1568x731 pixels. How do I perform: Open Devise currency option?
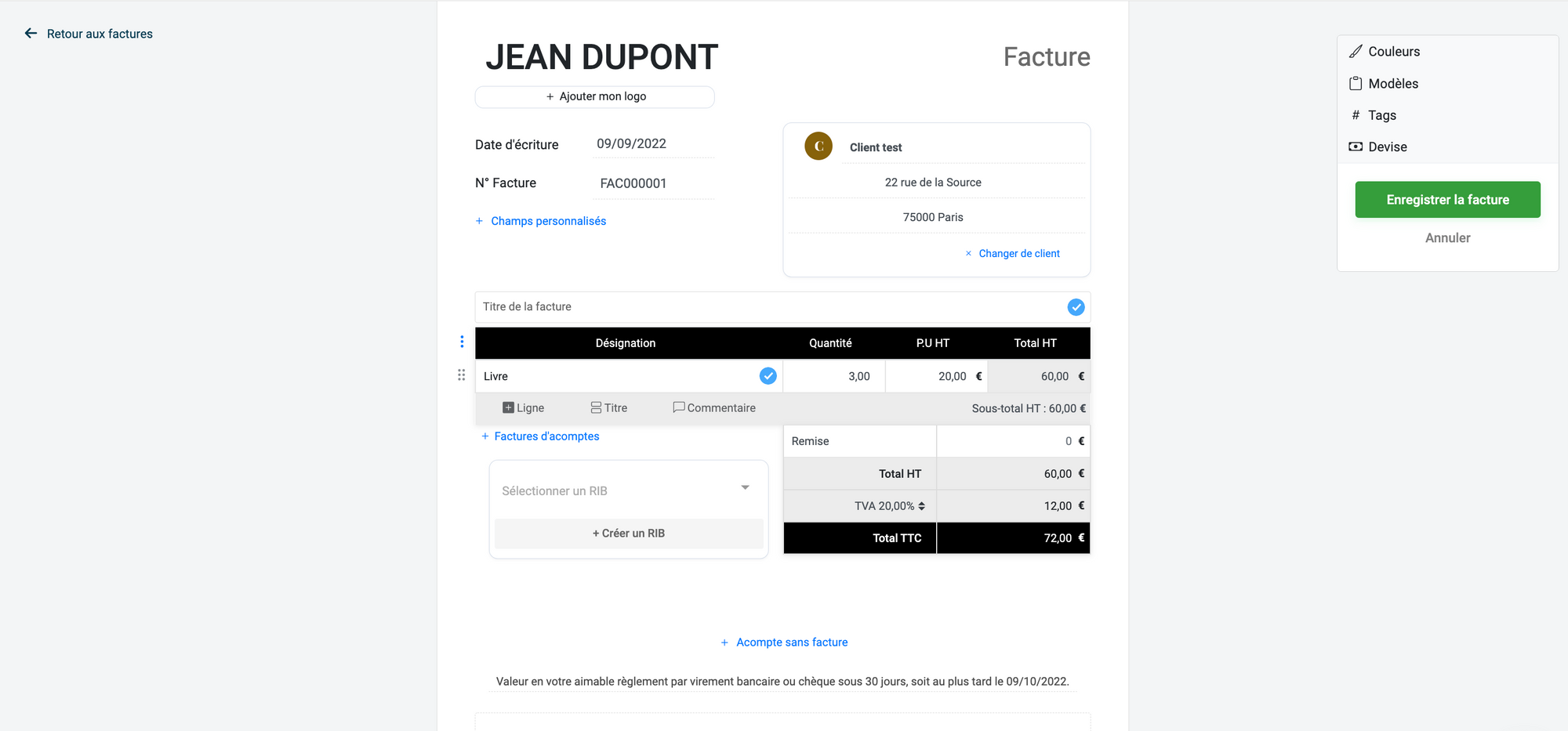1387,147
